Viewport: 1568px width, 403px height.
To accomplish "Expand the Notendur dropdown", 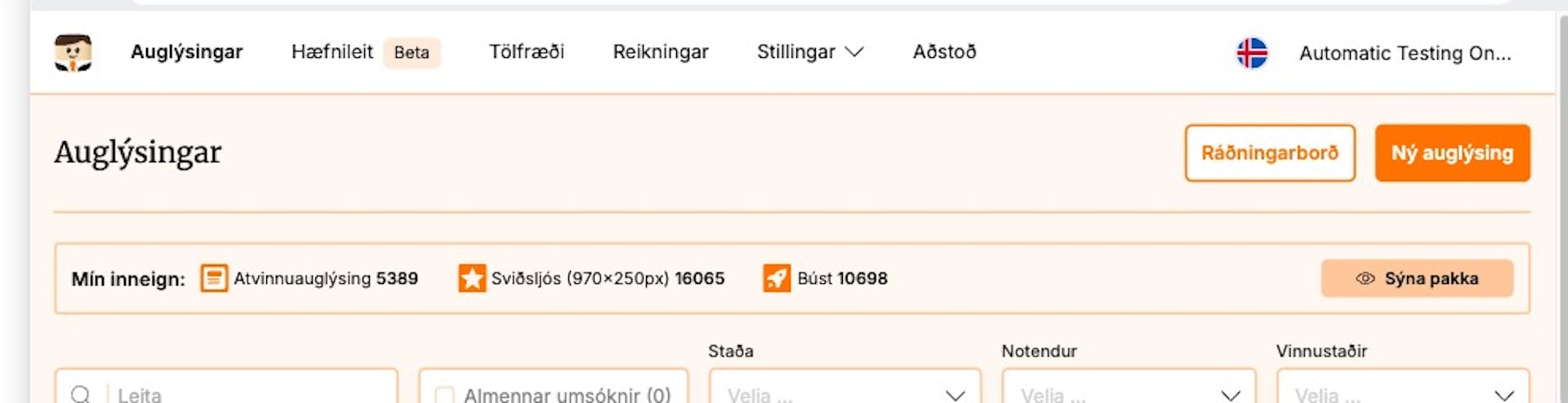I will (1128, 394).
